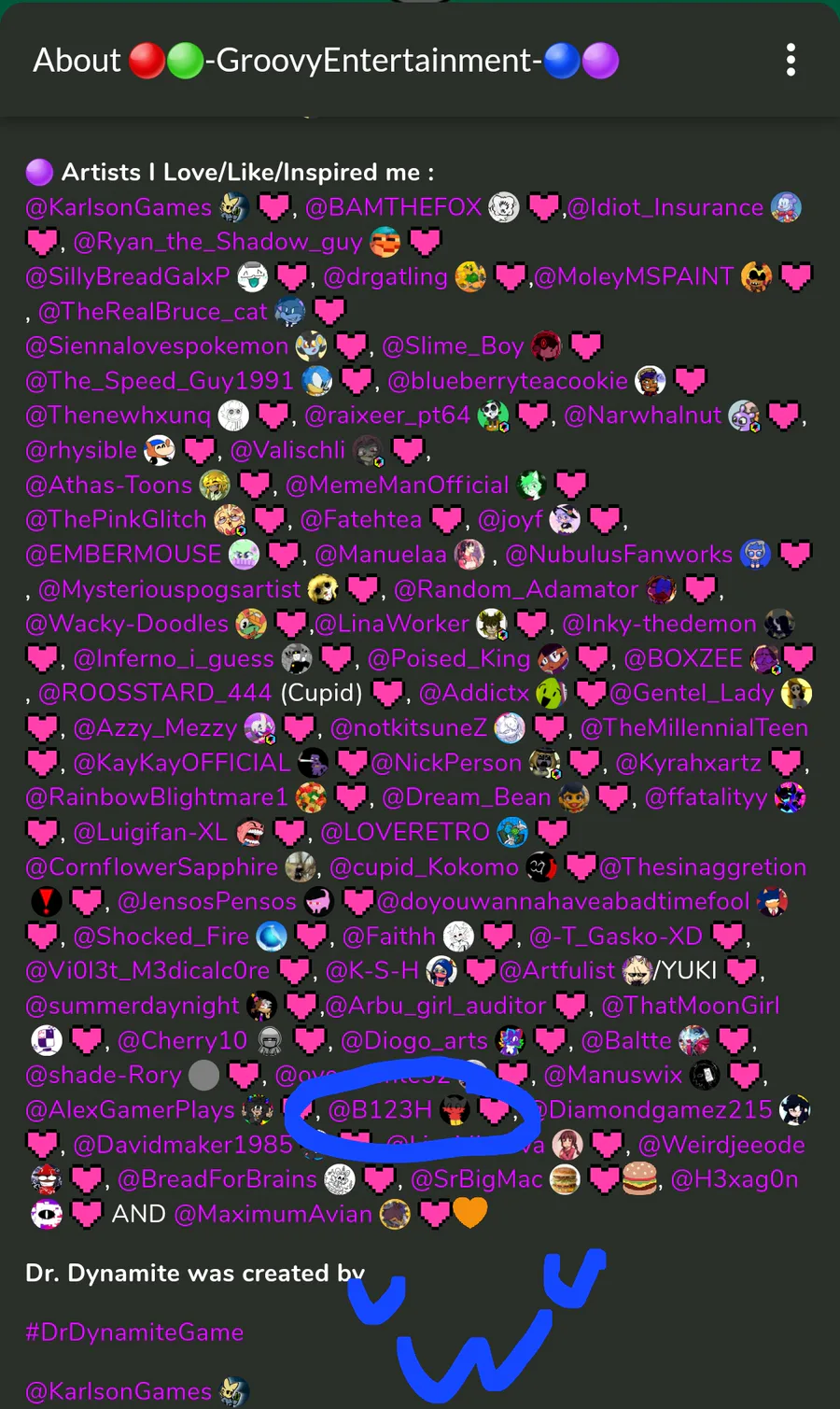Go to @TheMillennialTeen's profile
The height and width of the screenshot is (1409, 840).
click(x=694, y=728)
